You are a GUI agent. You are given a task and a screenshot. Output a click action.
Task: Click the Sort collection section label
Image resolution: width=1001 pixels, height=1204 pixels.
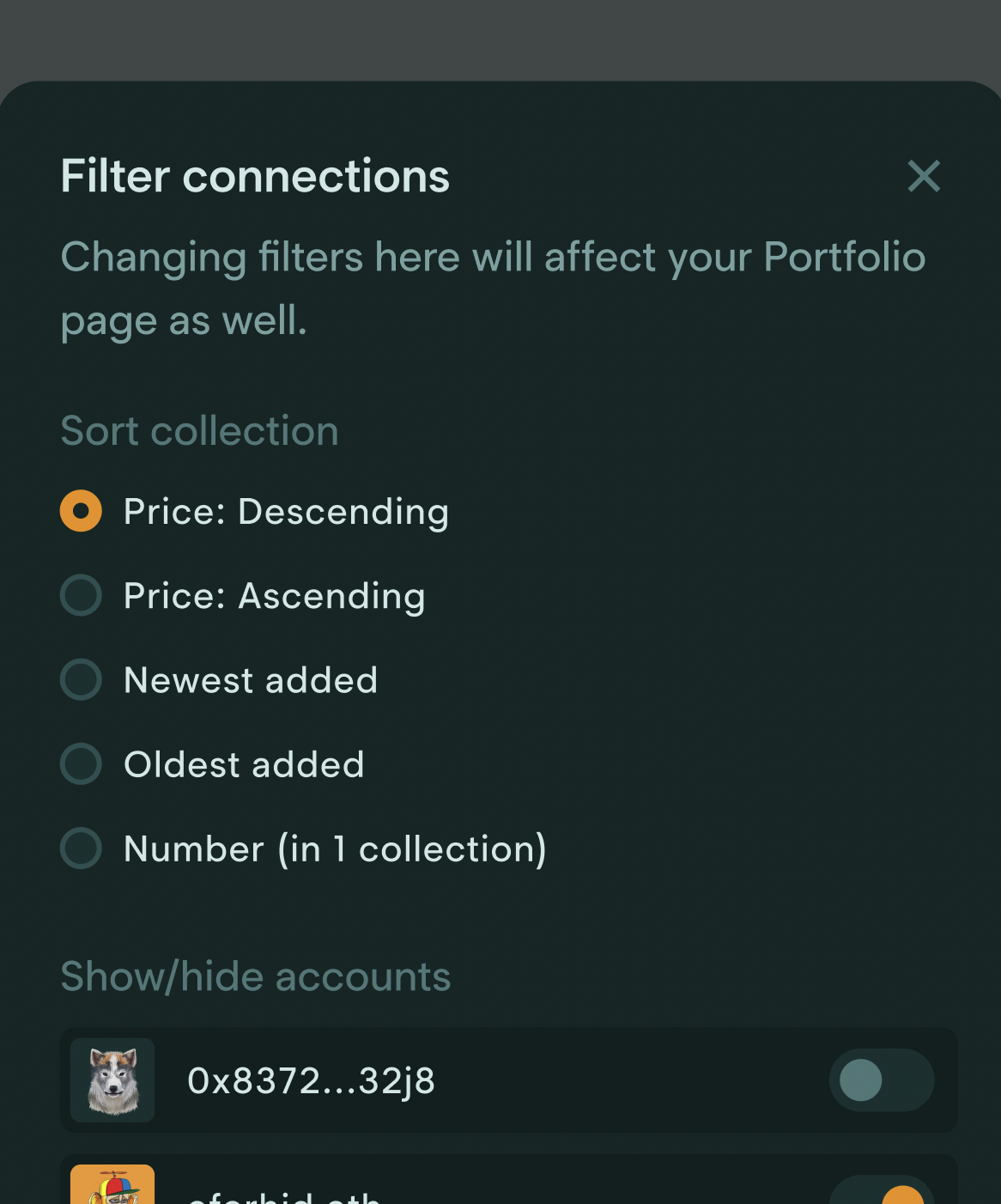point(199,430)
